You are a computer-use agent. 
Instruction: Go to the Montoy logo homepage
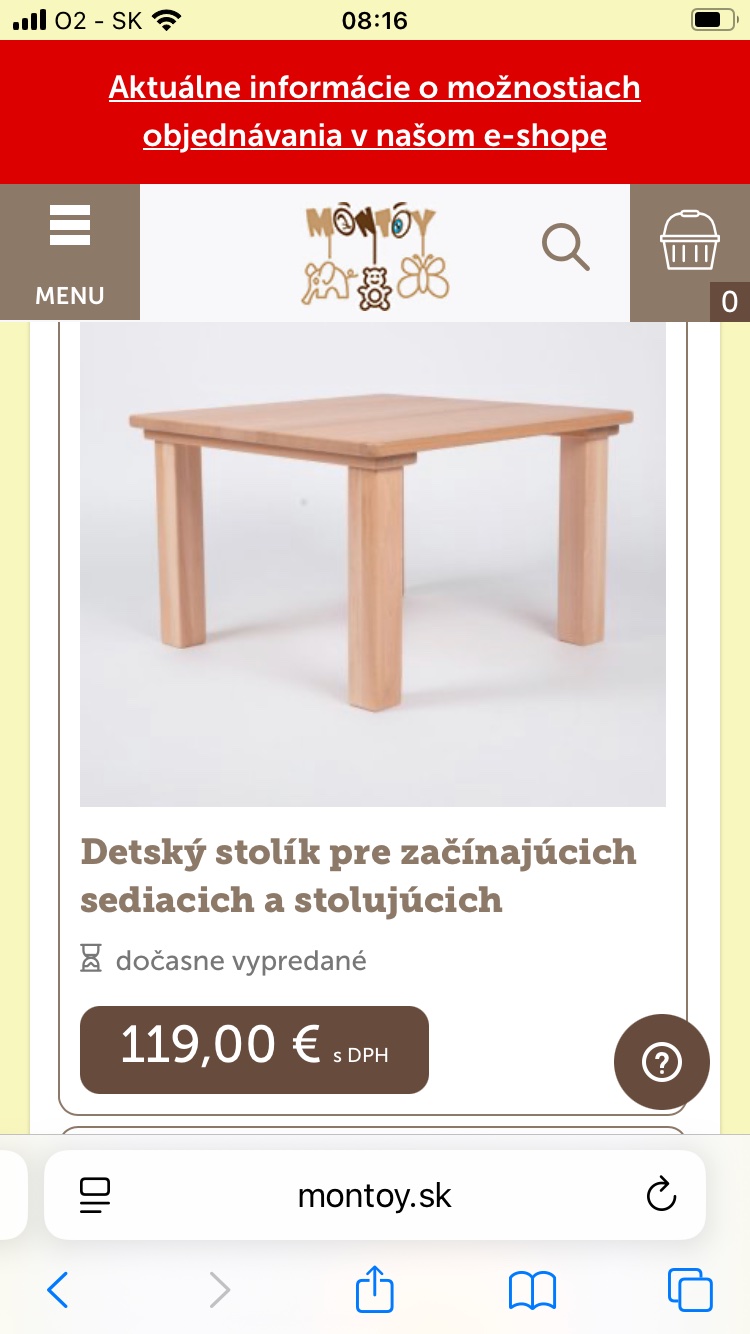click(x=376, y=254)
